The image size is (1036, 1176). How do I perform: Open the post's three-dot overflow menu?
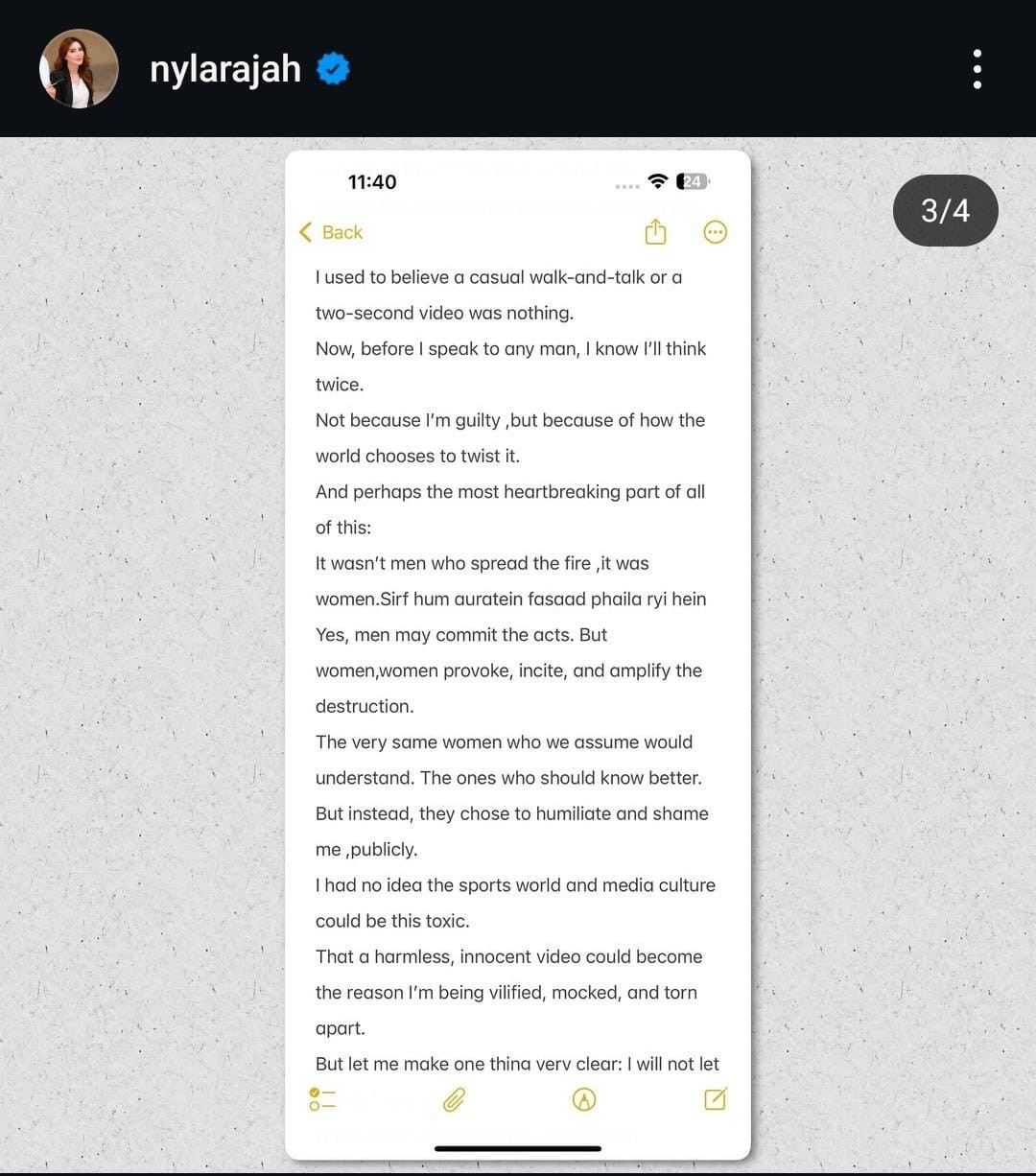[x=977, y=69]
